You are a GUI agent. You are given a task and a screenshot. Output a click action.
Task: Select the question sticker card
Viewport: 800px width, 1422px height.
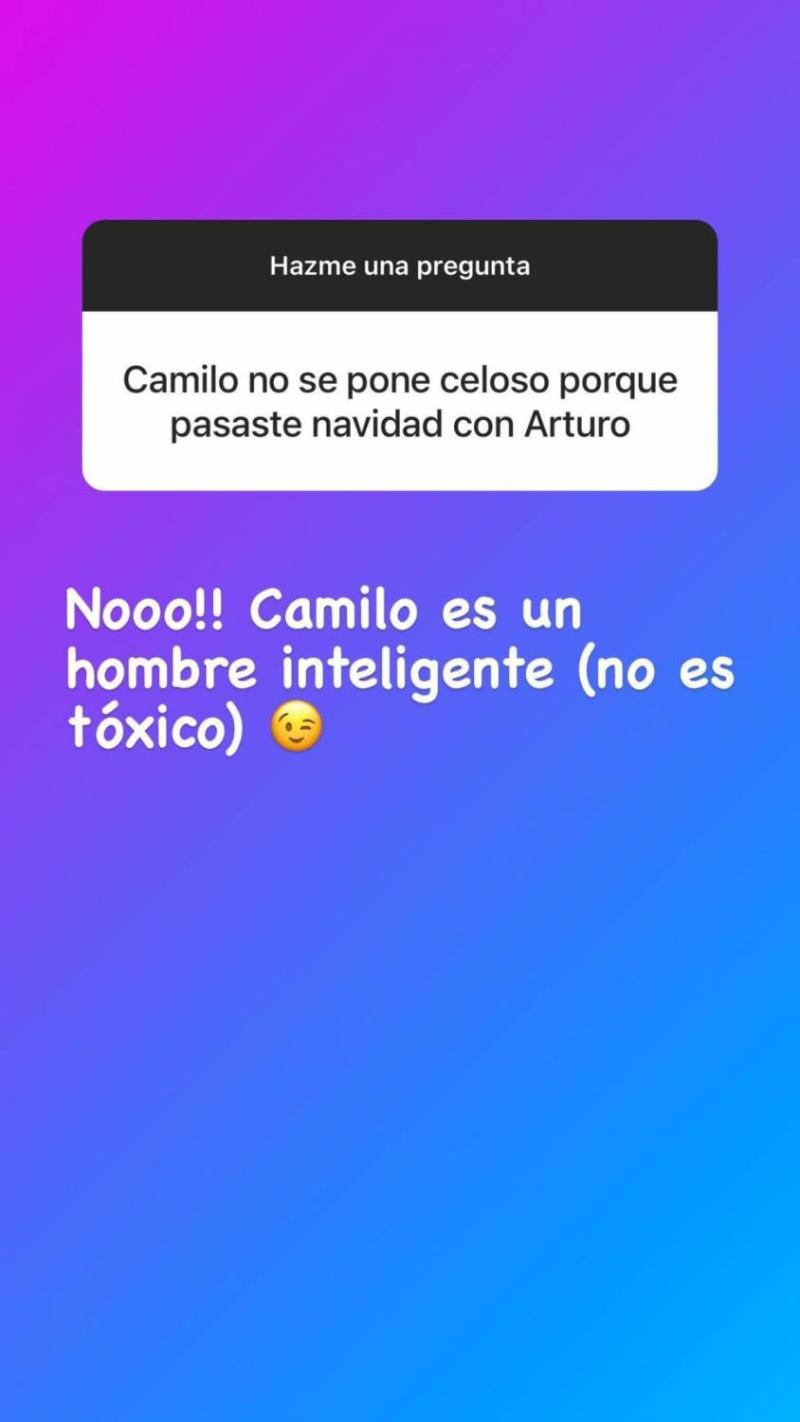(x=399, y=355)
